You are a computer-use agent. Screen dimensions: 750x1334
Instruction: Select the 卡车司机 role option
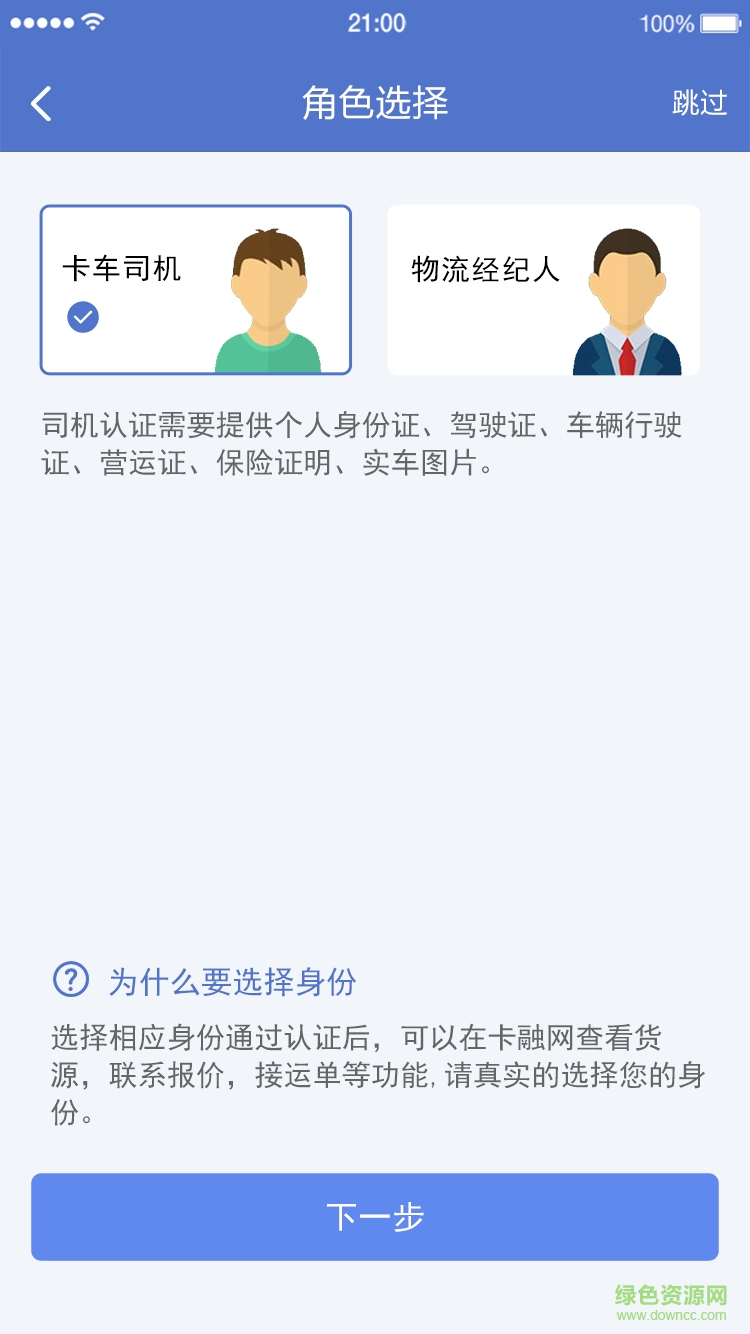195,290
